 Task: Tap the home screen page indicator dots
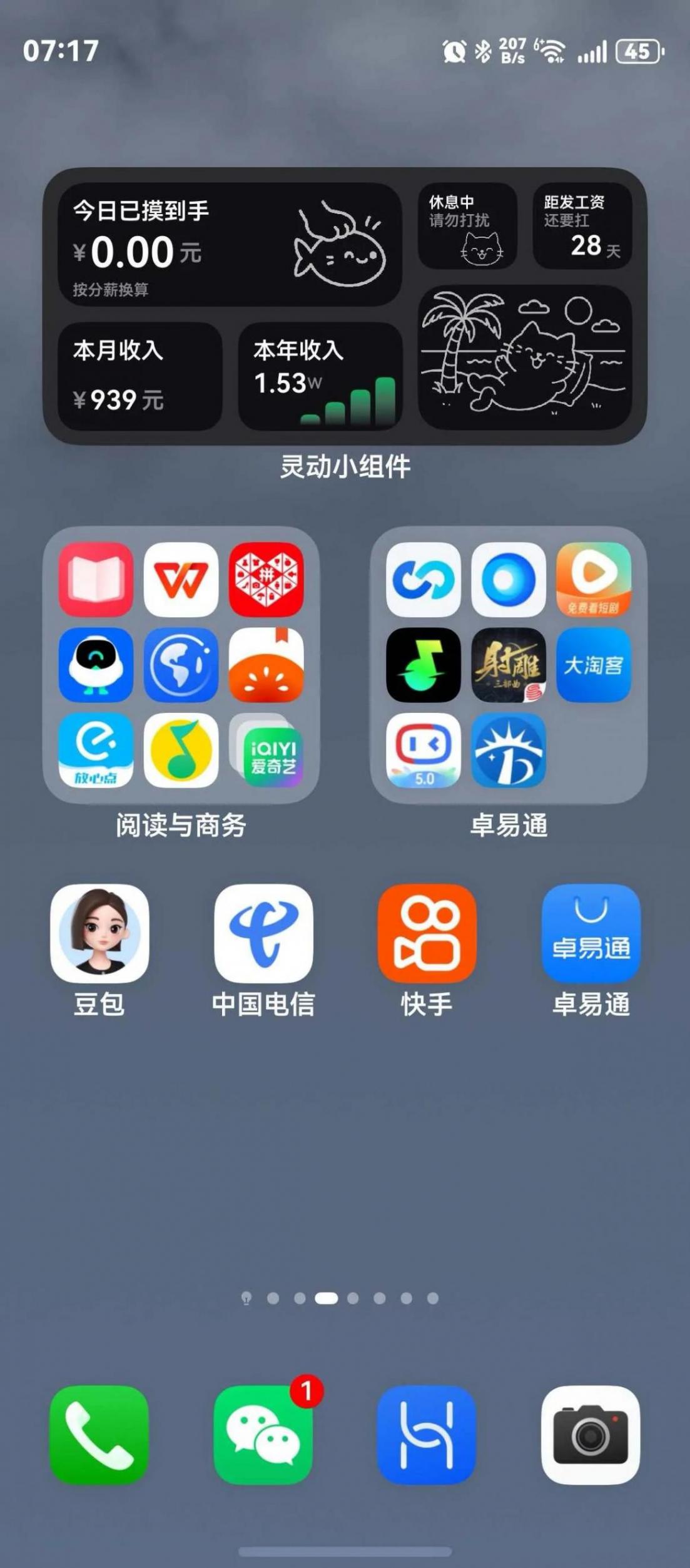point(340,1299)
